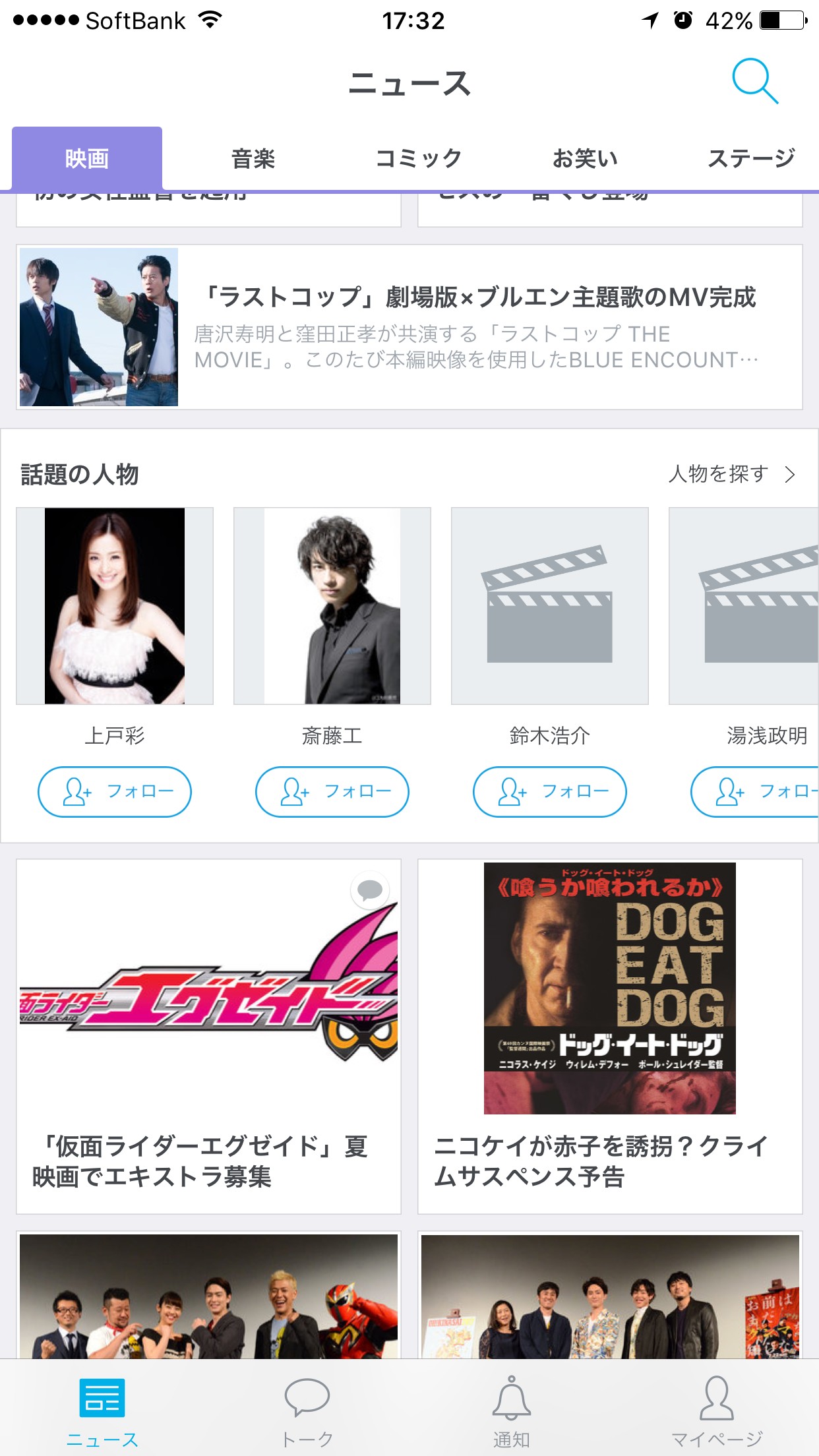The width and height of the screenshot is (819, 1456).
Task: Go to the トーク tab
Action: click(x=307, y=1411)
